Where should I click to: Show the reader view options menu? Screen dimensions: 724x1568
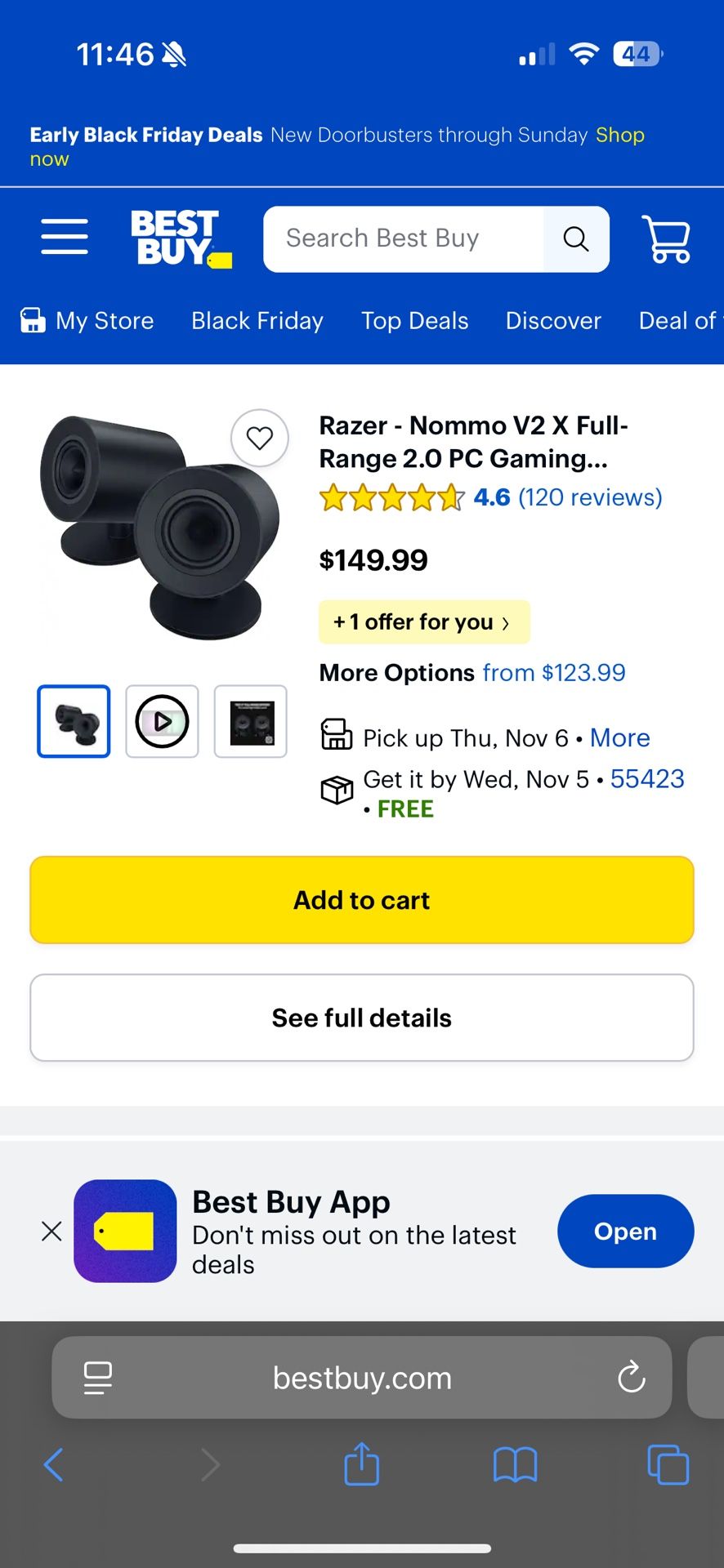tap(98, 1377)
